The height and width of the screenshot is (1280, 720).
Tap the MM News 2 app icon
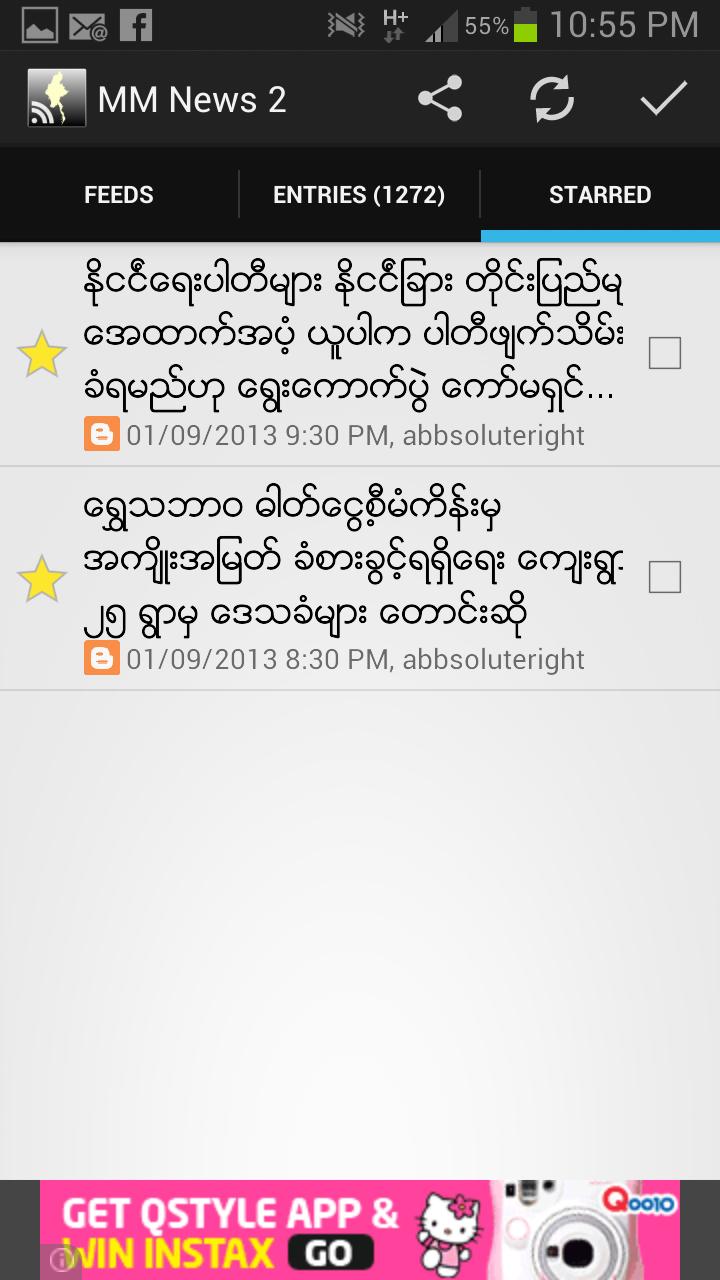(x=56, y=99)
